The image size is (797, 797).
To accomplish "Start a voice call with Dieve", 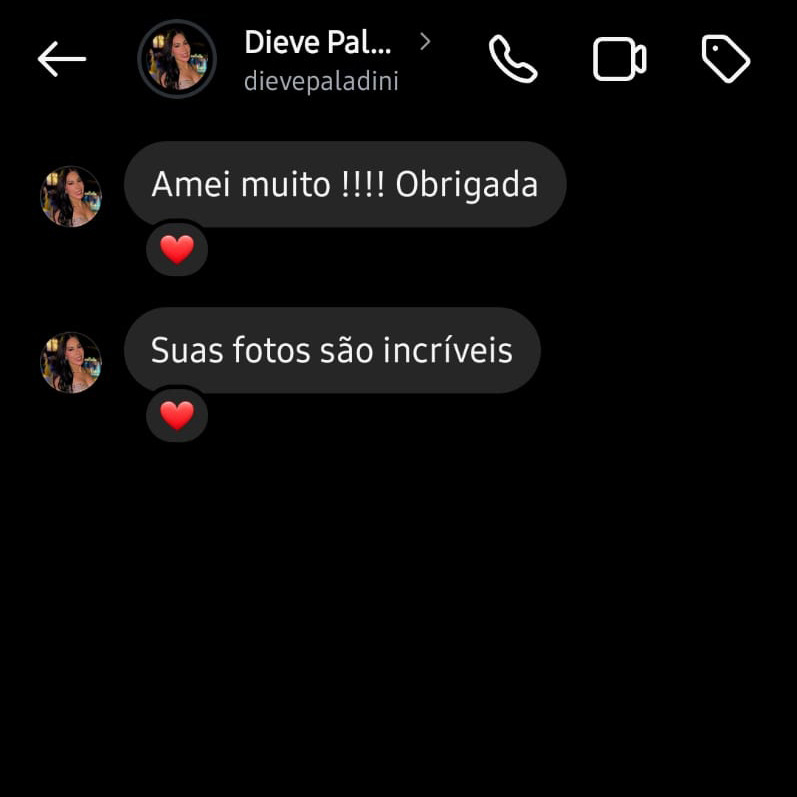I will [513, 60].
